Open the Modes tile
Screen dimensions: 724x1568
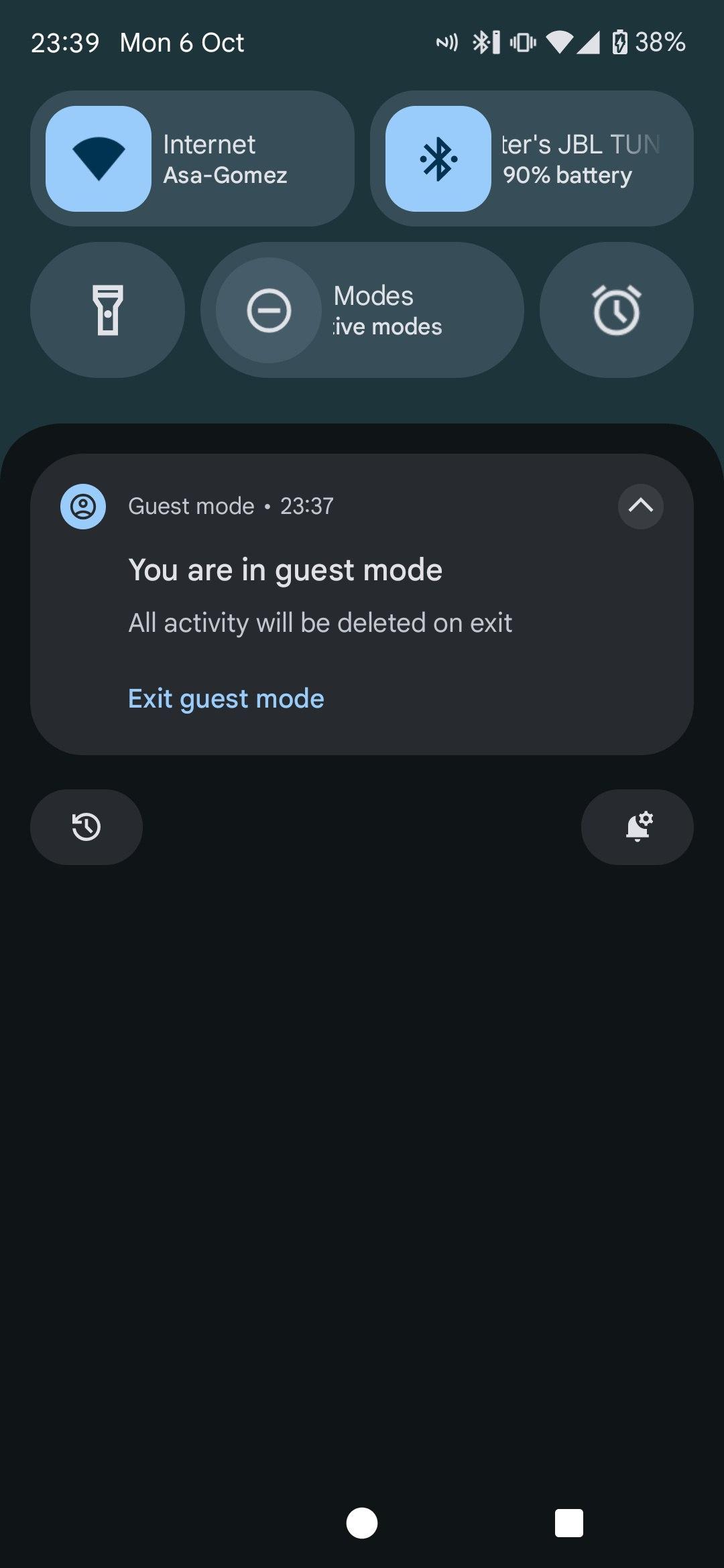(362, 310)
